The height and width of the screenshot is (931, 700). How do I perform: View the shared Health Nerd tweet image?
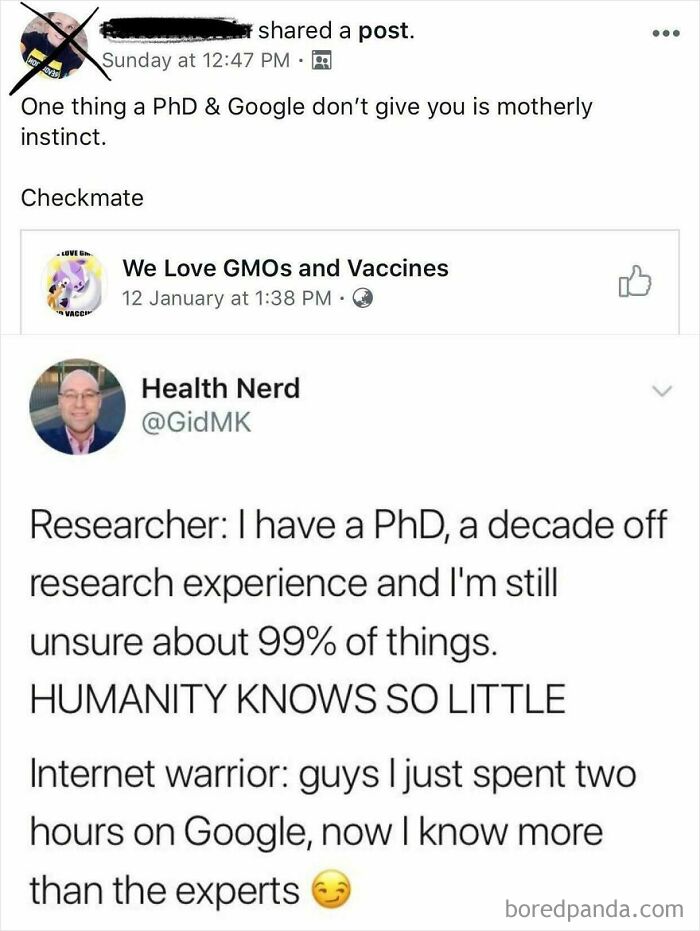pyautogui.click(x=350, y=630)
